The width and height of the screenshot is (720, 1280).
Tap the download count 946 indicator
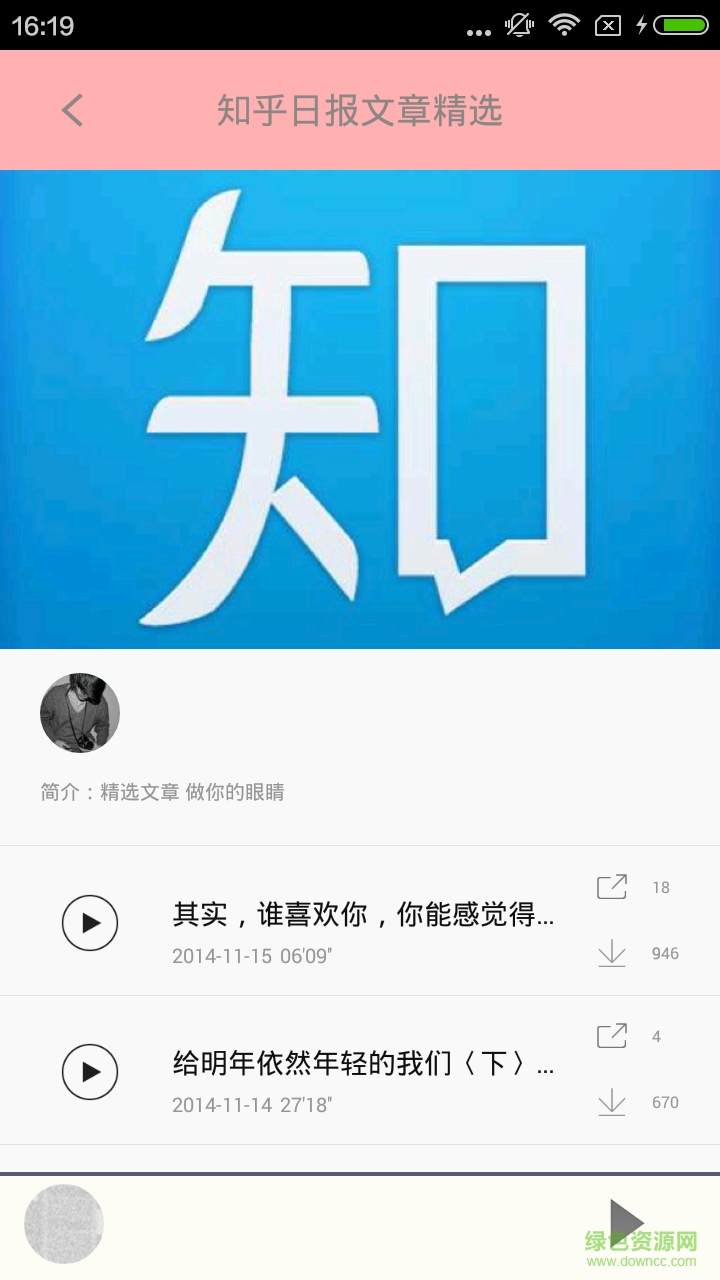click(666, 953)
